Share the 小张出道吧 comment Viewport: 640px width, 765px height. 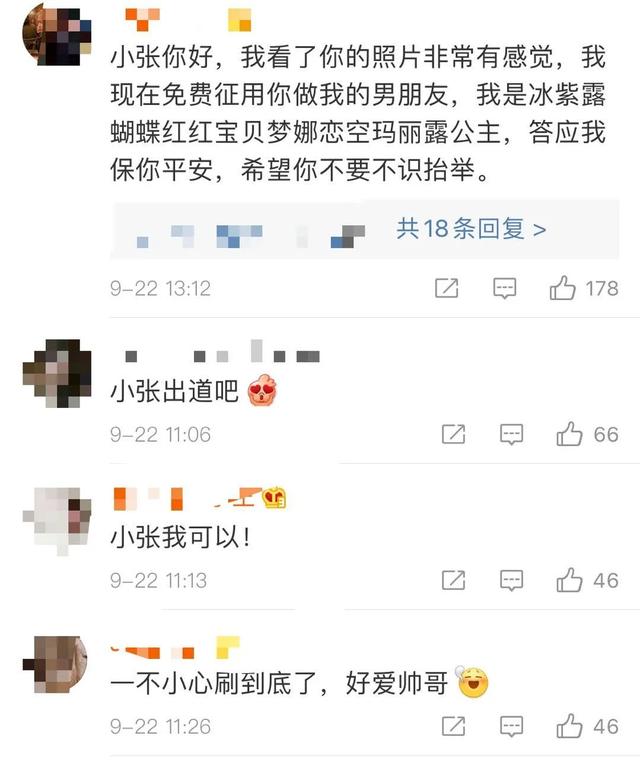click(x=453, y=434)
